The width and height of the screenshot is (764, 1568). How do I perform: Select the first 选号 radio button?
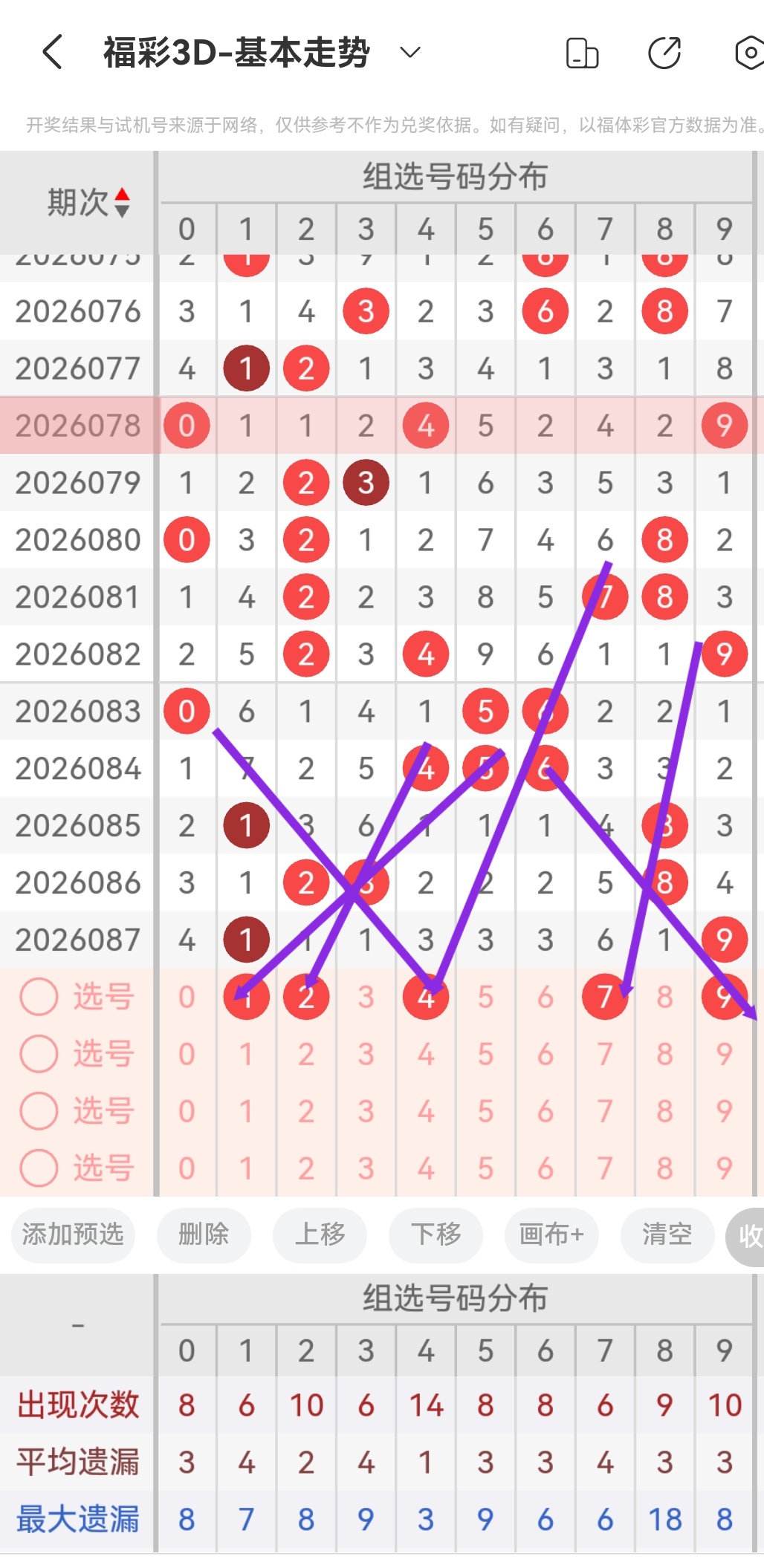[x=38, y=998]
